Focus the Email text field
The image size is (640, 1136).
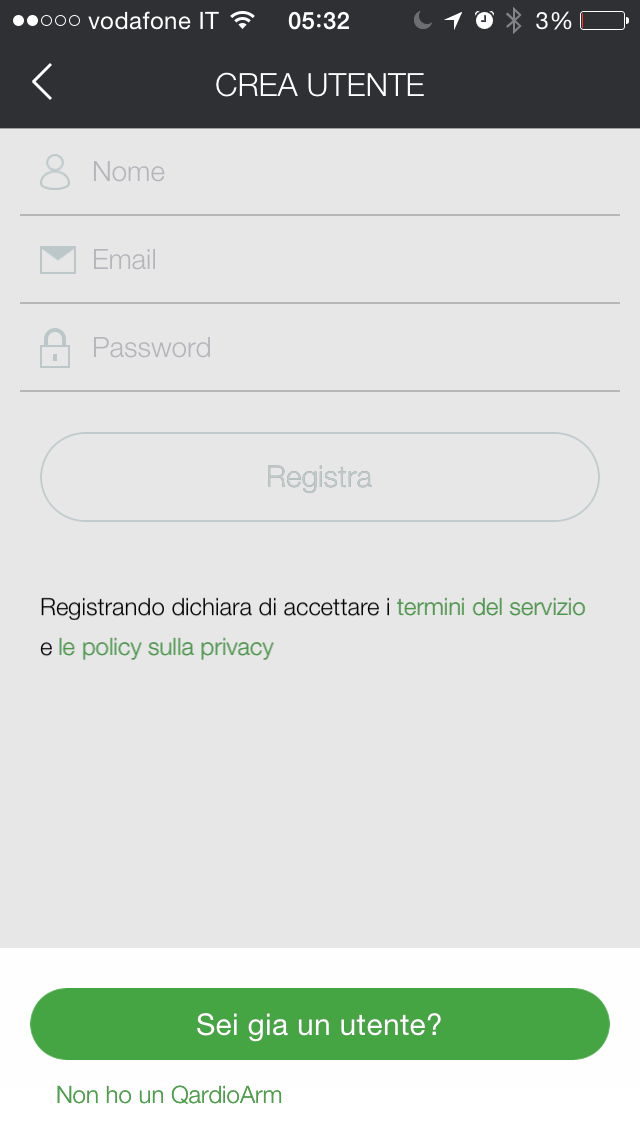[340, 260]
